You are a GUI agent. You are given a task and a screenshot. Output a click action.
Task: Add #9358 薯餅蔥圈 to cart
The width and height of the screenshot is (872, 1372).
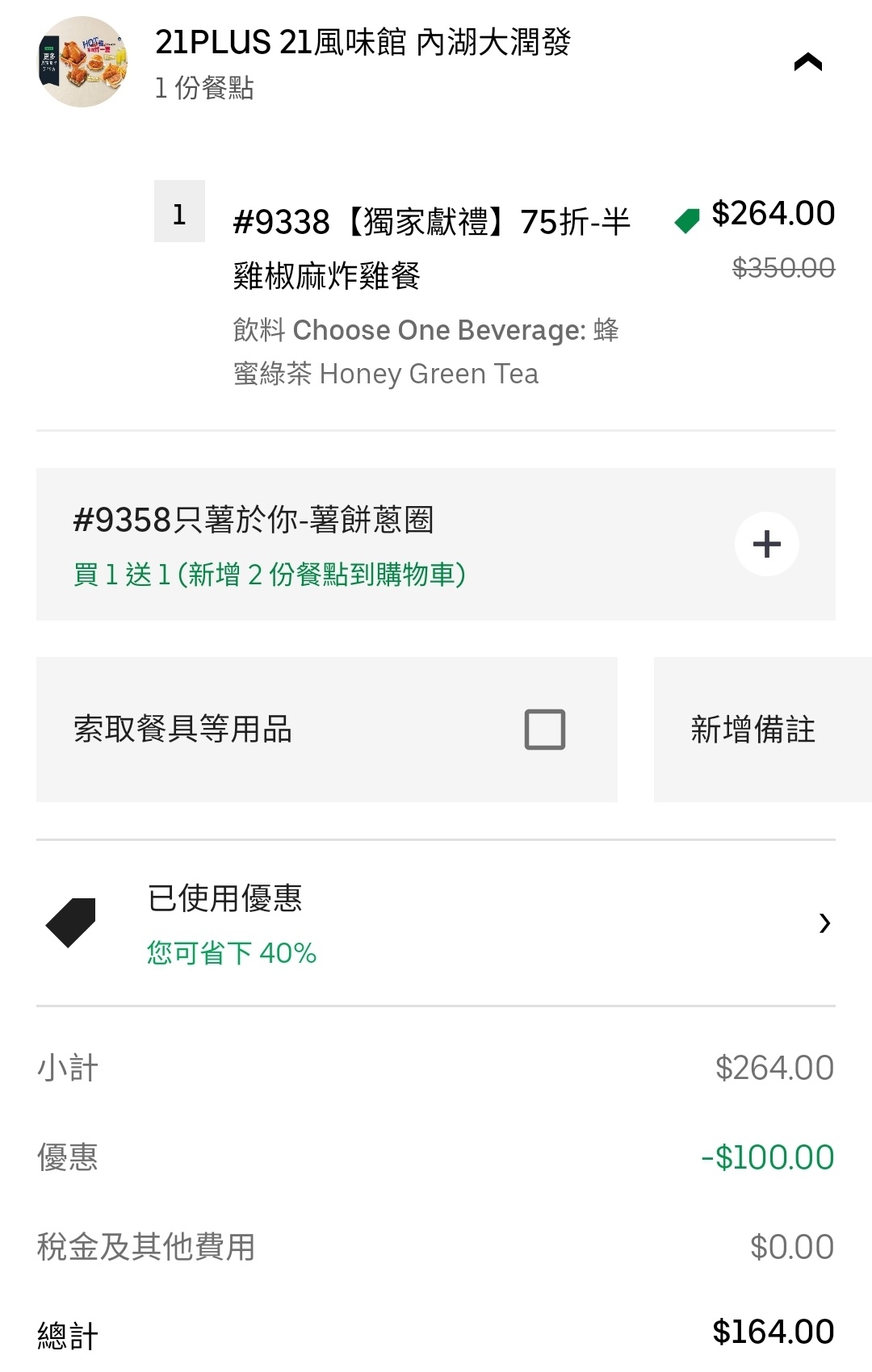[766, 544]
